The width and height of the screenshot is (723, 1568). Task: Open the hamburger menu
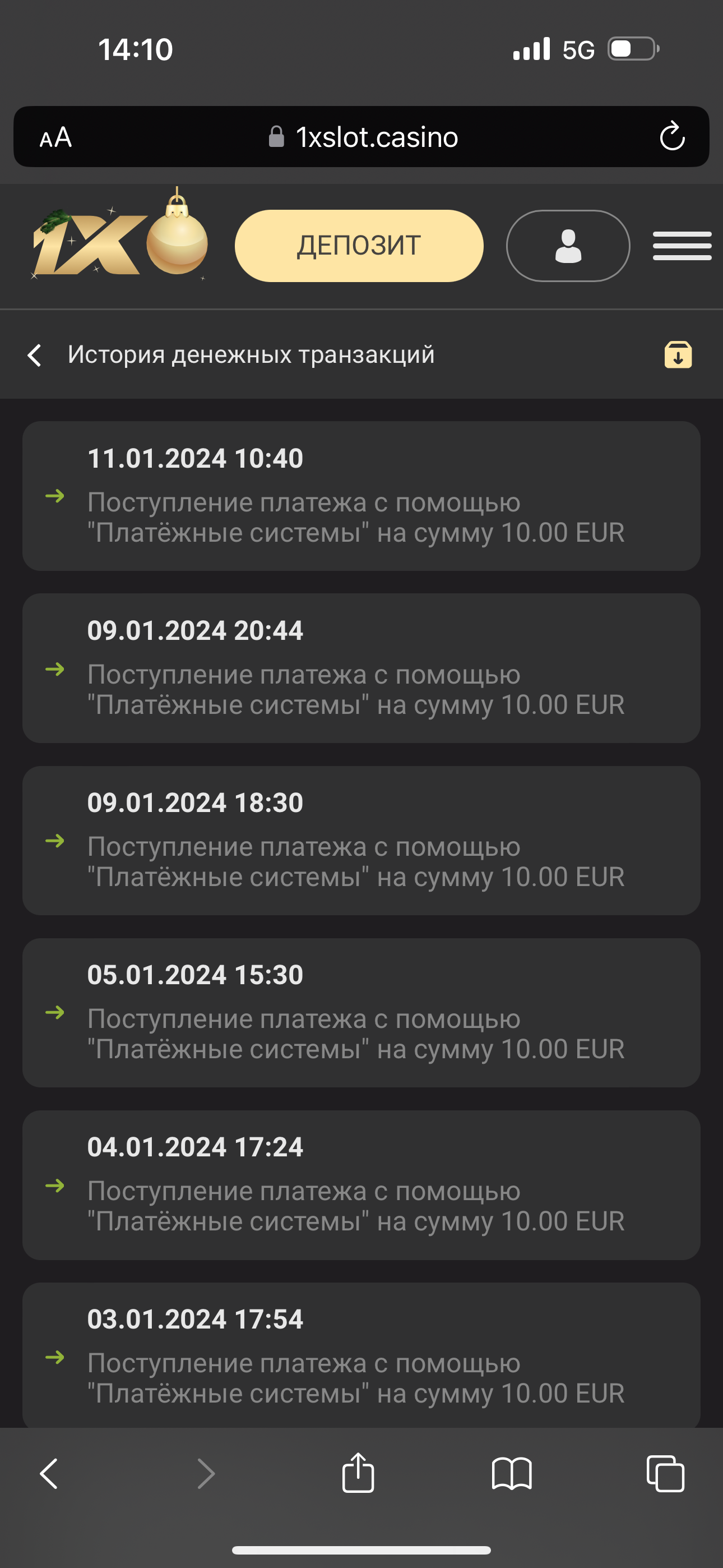[682, 246]
